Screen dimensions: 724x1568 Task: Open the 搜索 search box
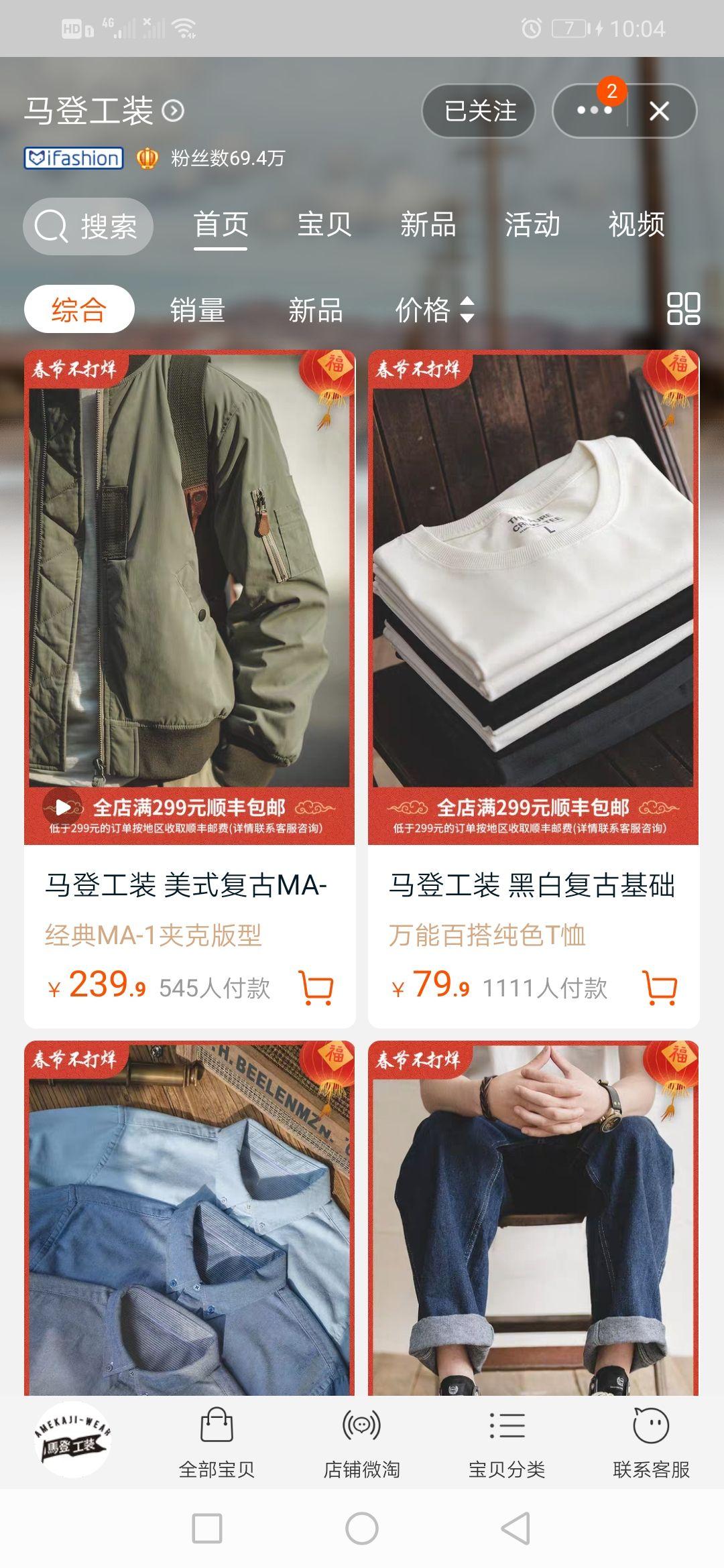(x=88, y=226)
